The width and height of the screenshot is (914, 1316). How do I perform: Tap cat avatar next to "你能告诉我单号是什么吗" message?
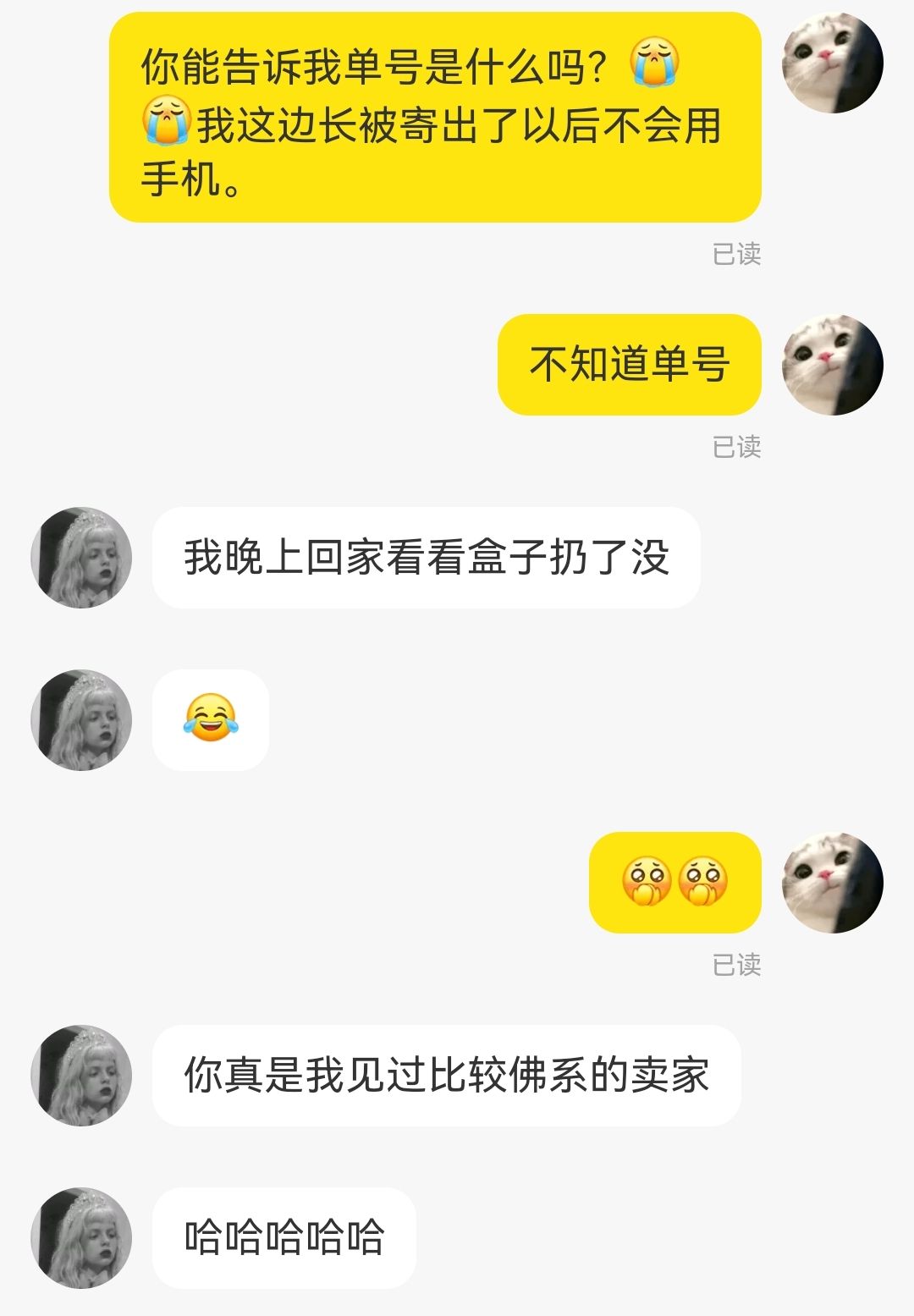(x=833, y=63)
